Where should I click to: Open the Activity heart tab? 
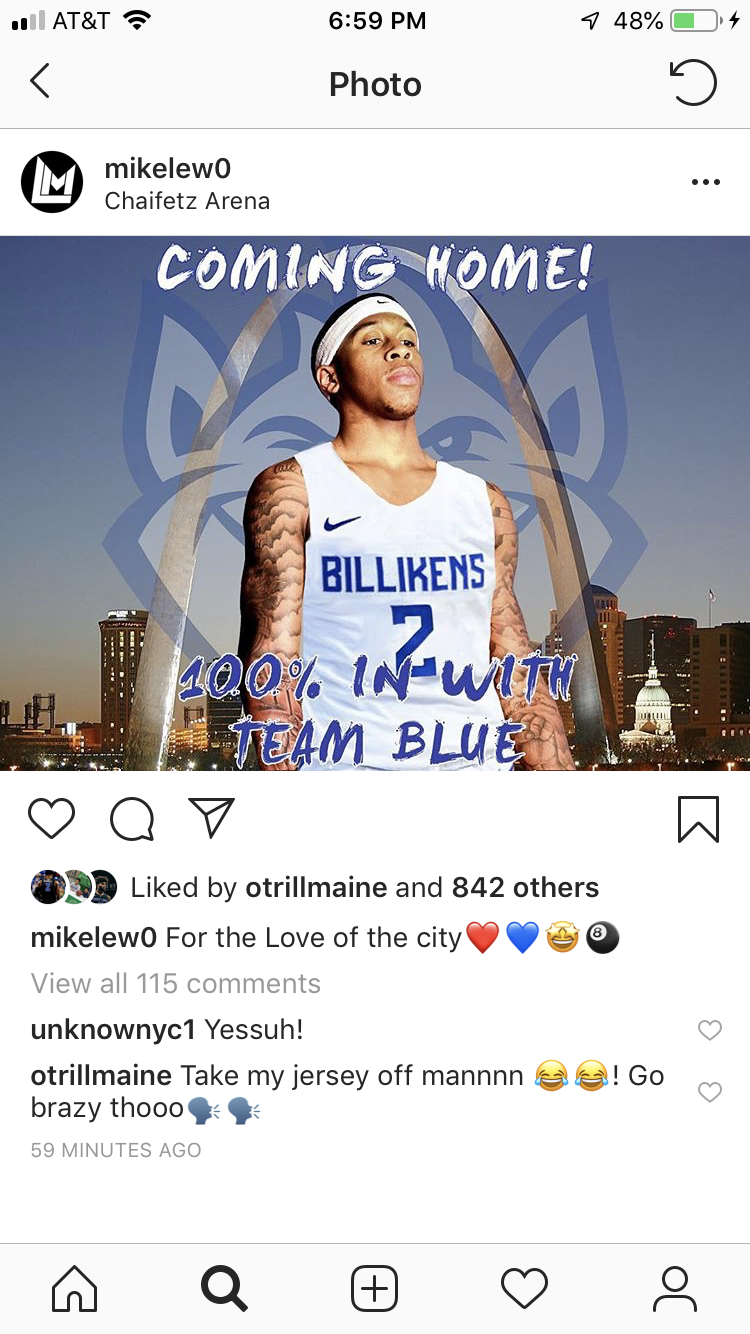pos(525,1289)
